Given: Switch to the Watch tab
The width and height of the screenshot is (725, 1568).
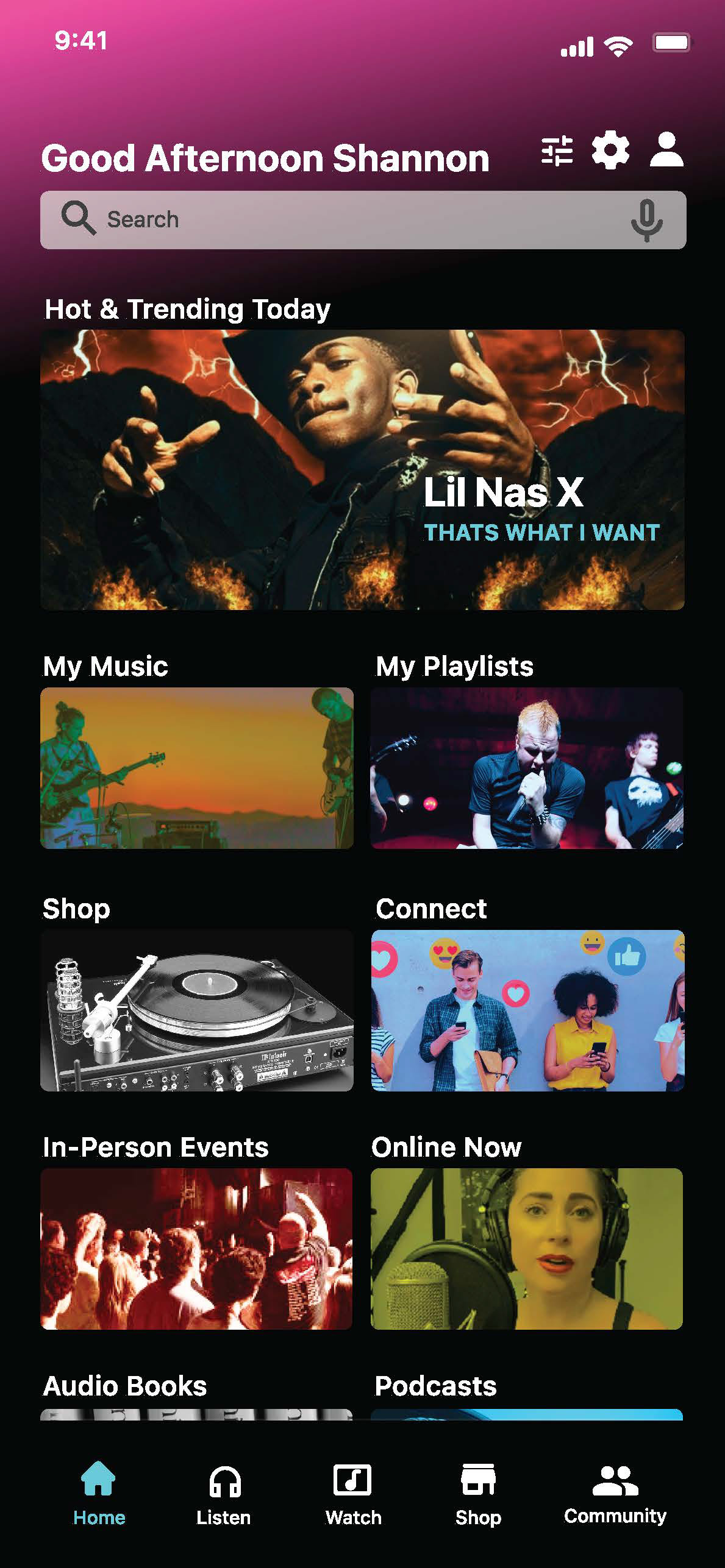Looking at the screenshot, I should [x=353, y=1492].
